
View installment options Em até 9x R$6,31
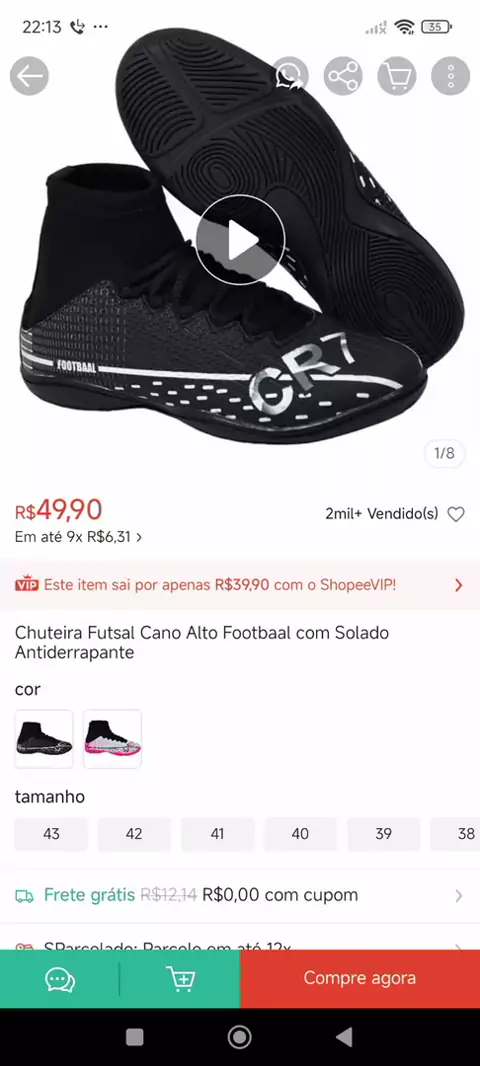coord(79,536)
